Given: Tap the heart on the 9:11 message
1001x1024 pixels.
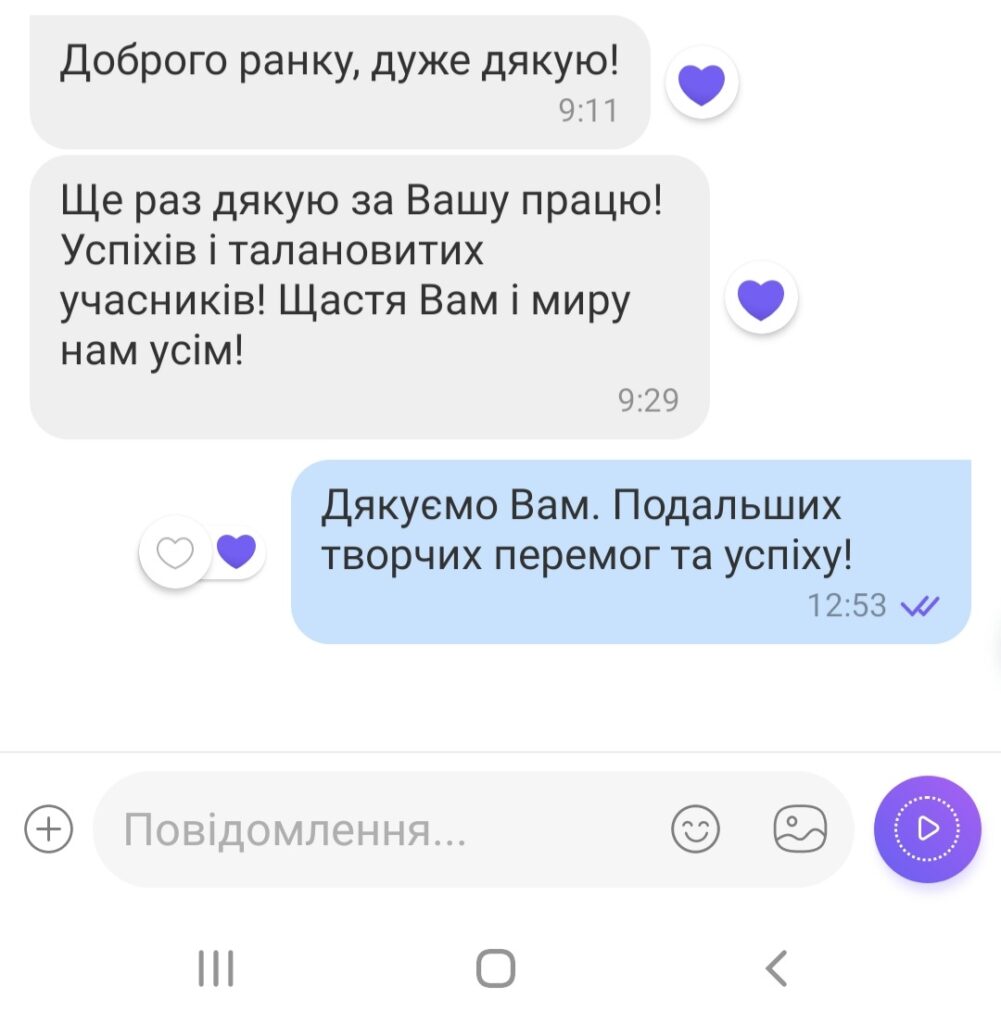Looking at the screenshot, I should click(702, 83).
